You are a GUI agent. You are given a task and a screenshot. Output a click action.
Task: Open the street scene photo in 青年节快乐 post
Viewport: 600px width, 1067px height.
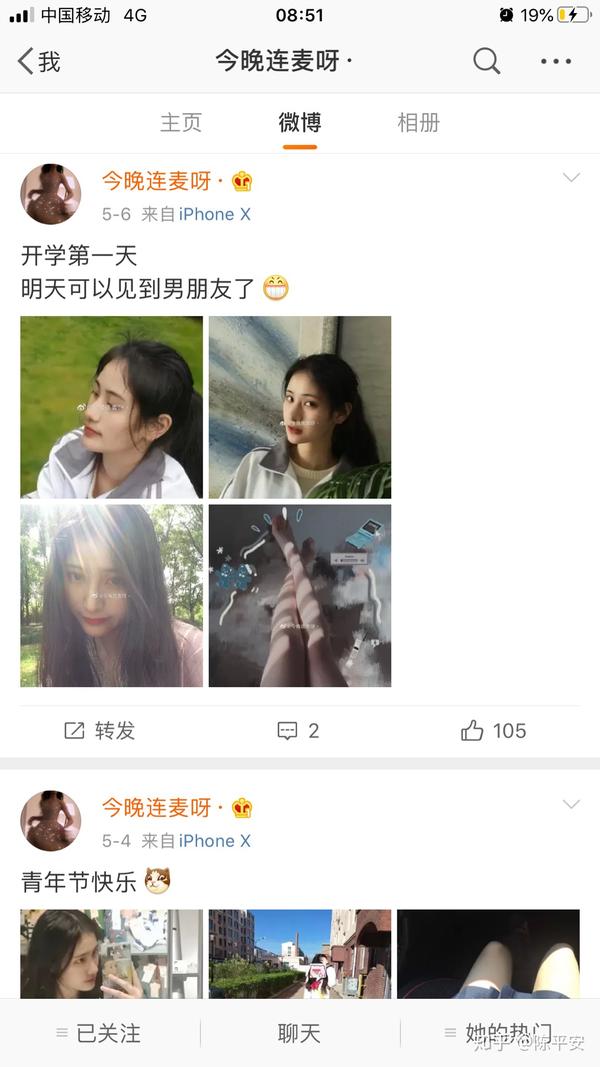300,954
